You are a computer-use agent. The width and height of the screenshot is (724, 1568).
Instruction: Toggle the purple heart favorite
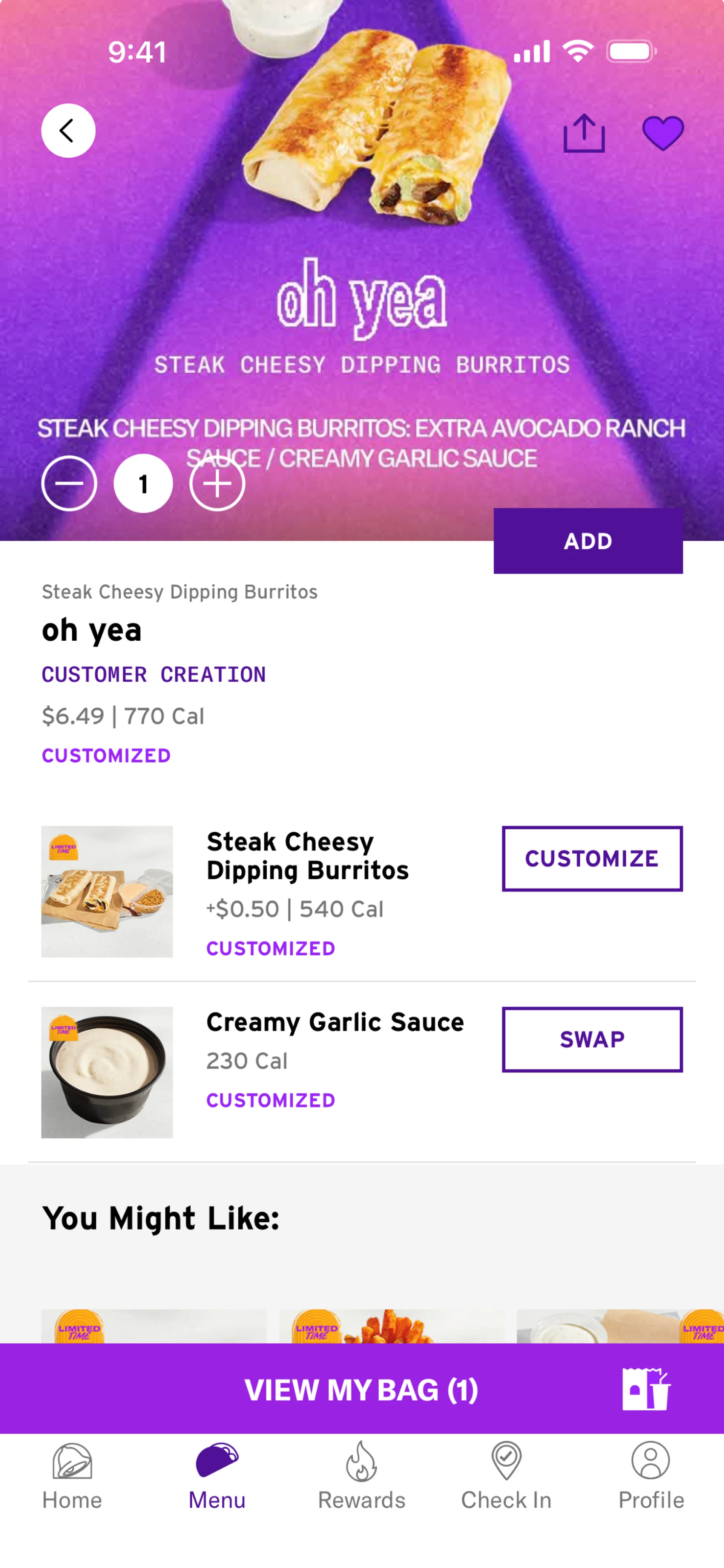663,133
